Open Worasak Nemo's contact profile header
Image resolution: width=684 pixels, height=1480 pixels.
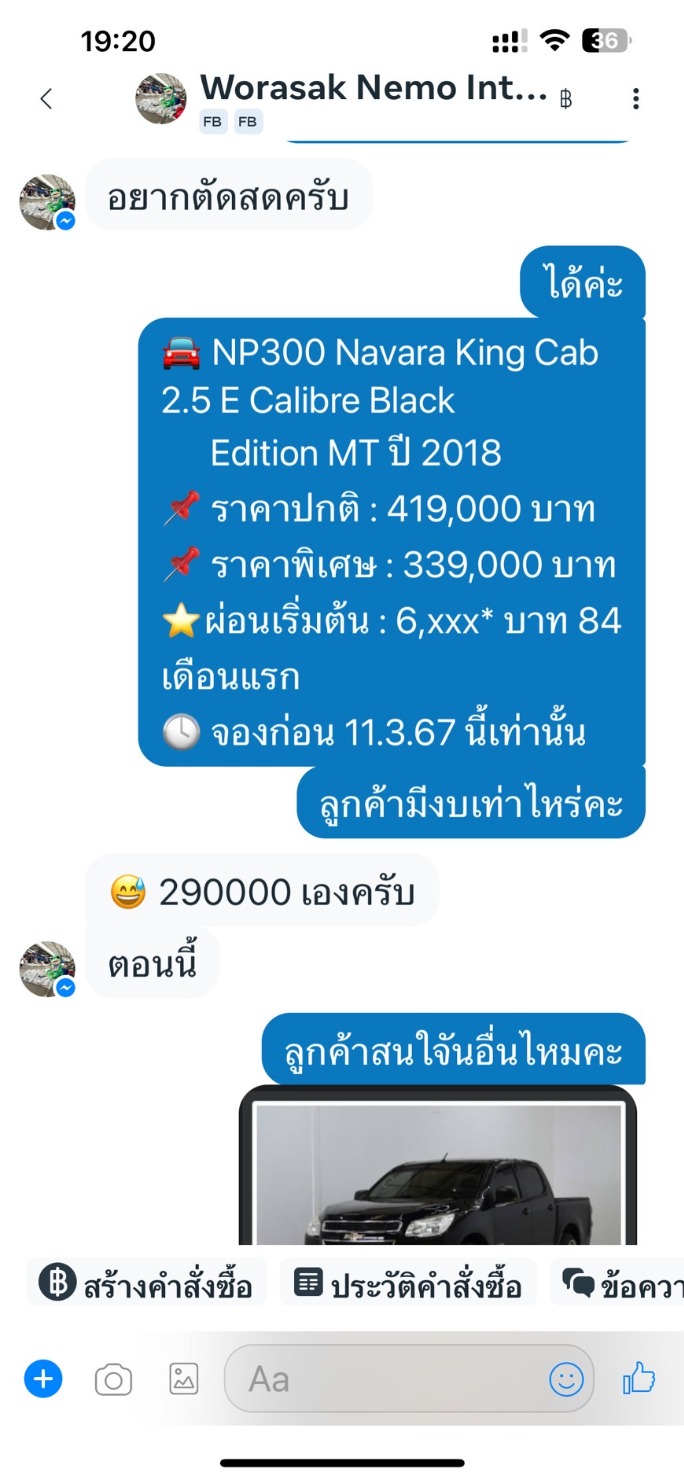[342, 98]
